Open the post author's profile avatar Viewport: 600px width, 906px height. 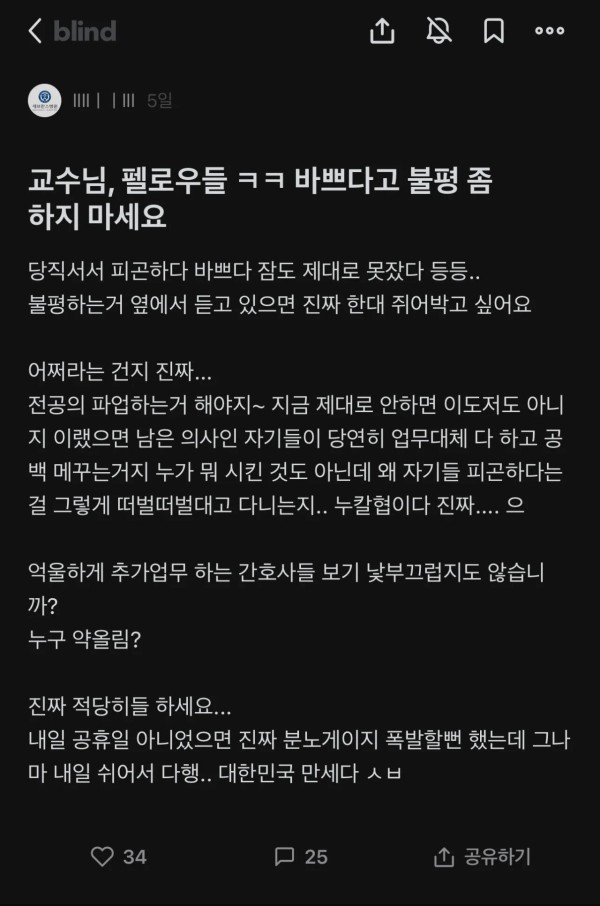45,100
